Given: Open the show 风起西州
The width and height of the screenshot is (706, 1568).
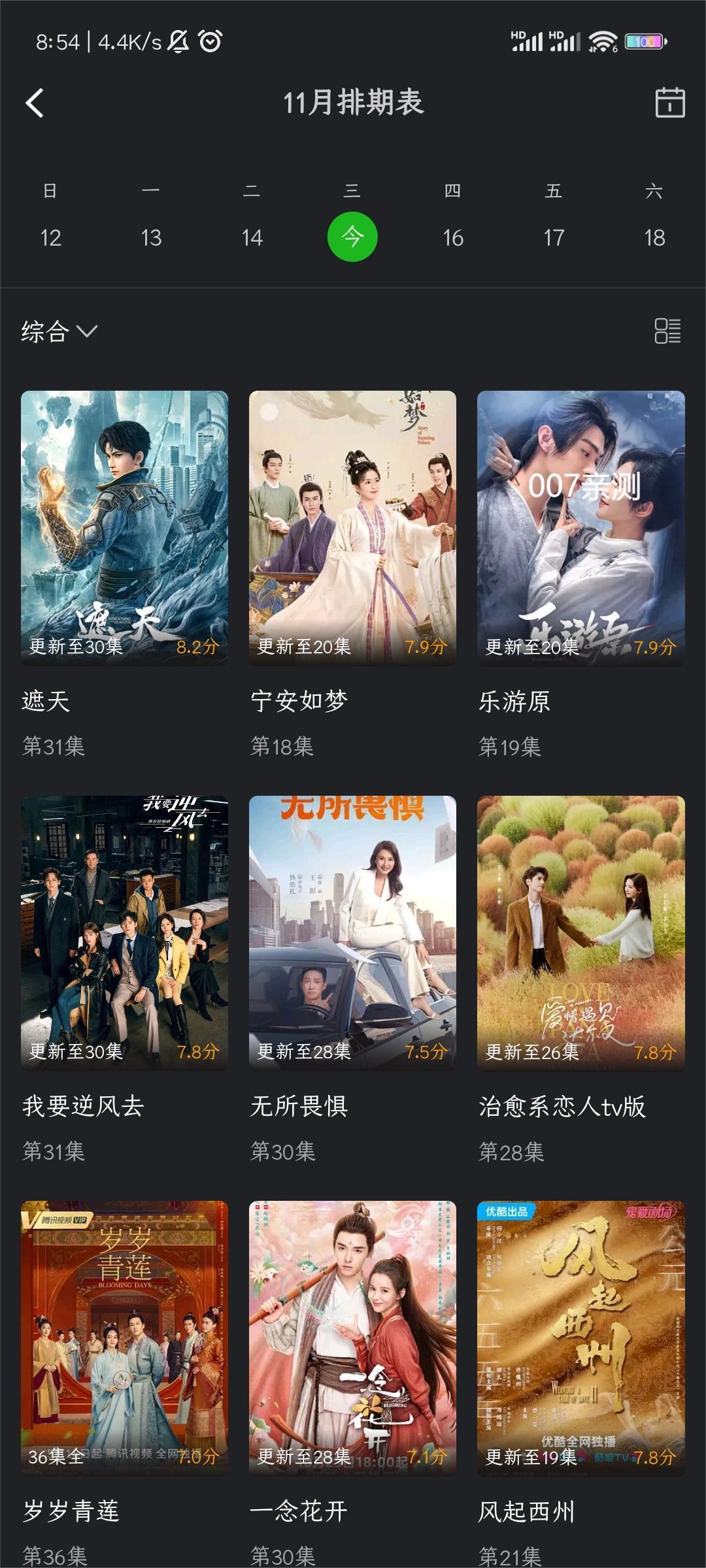Looking at the screenshot, I should (580, 1337).
